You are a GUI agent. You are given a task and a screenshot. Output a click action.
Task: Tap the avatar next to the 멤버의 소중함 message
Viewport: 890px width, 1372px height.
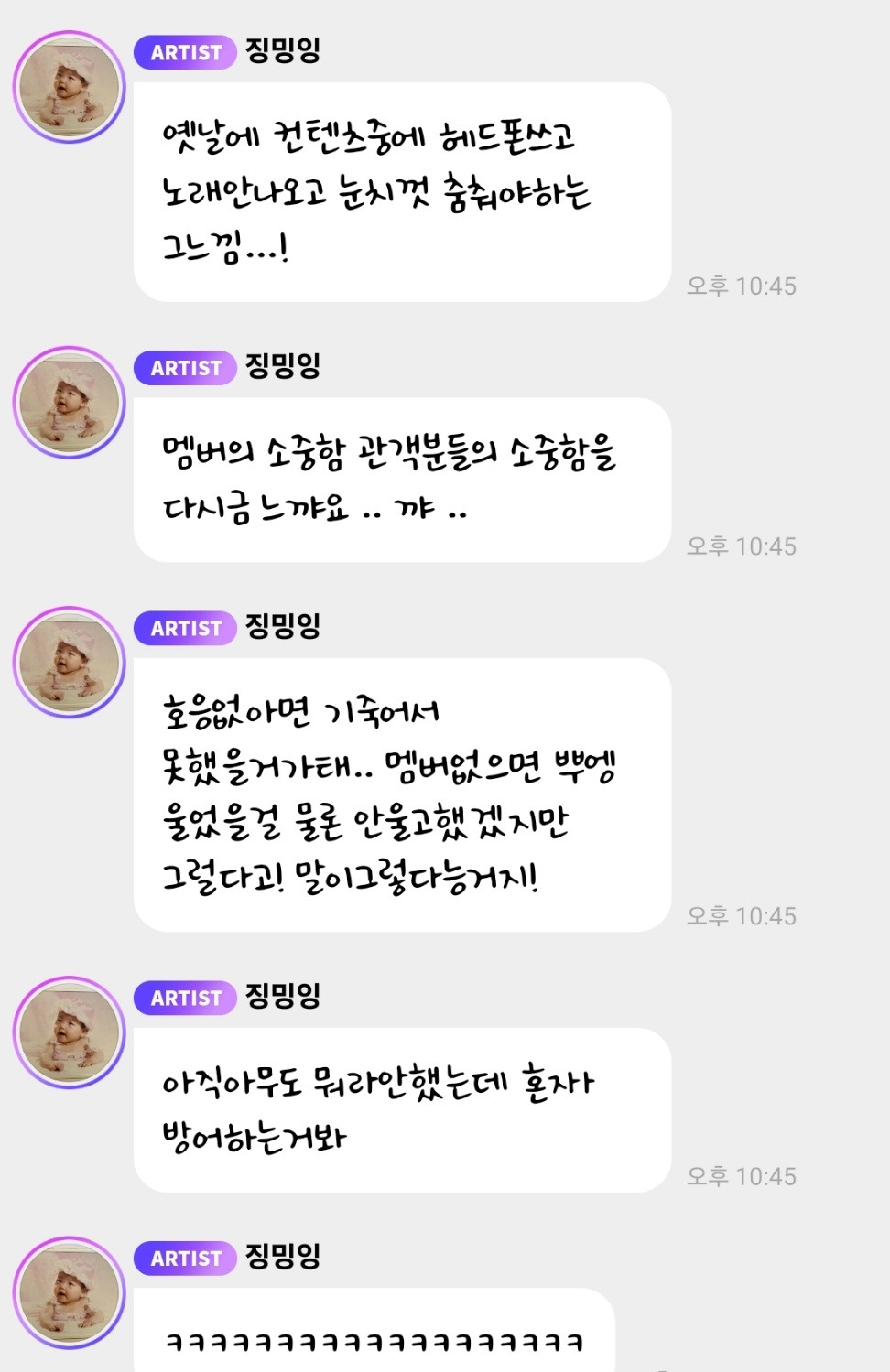[x=69, y=403]
